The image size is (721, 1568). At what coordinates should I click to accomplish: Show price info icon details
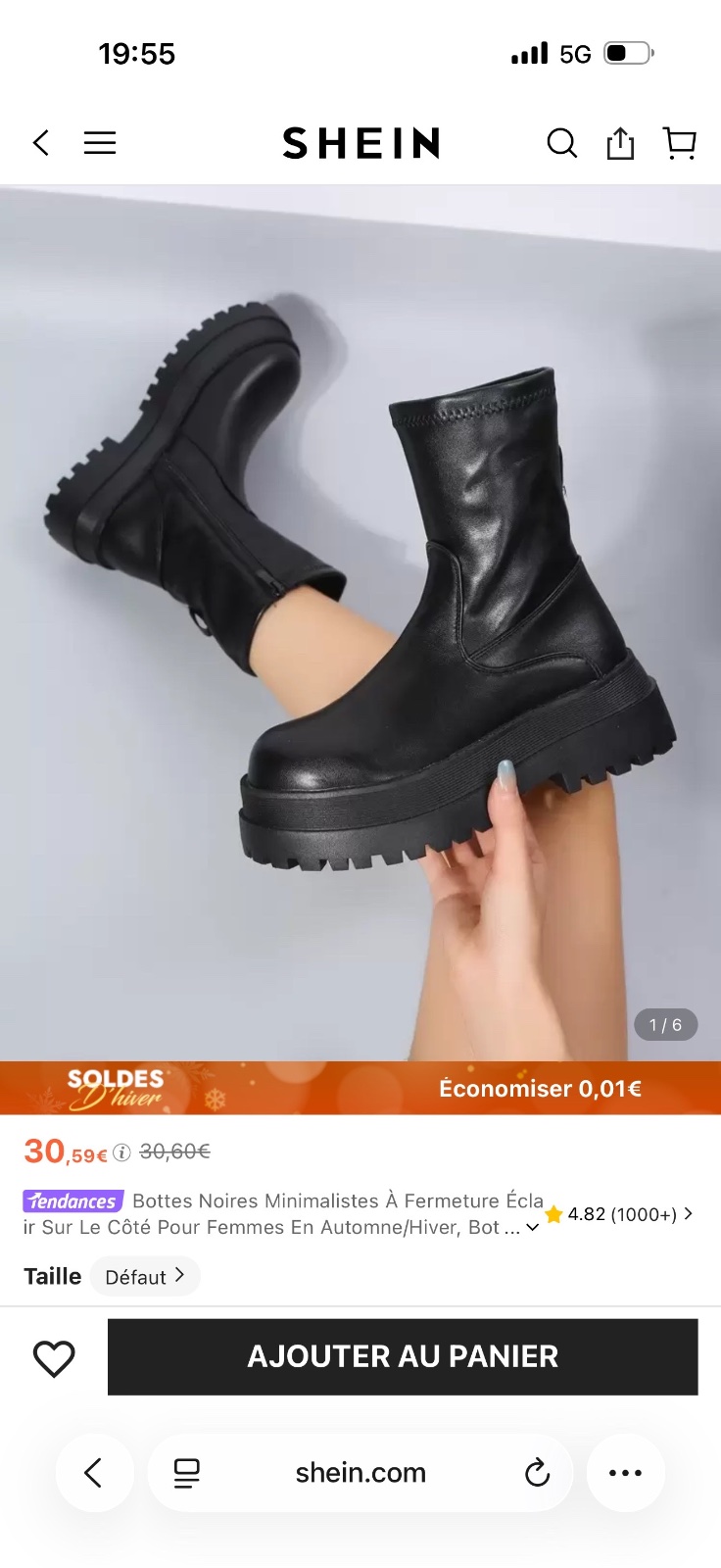pyautogui.click(x=121, y=1152)
